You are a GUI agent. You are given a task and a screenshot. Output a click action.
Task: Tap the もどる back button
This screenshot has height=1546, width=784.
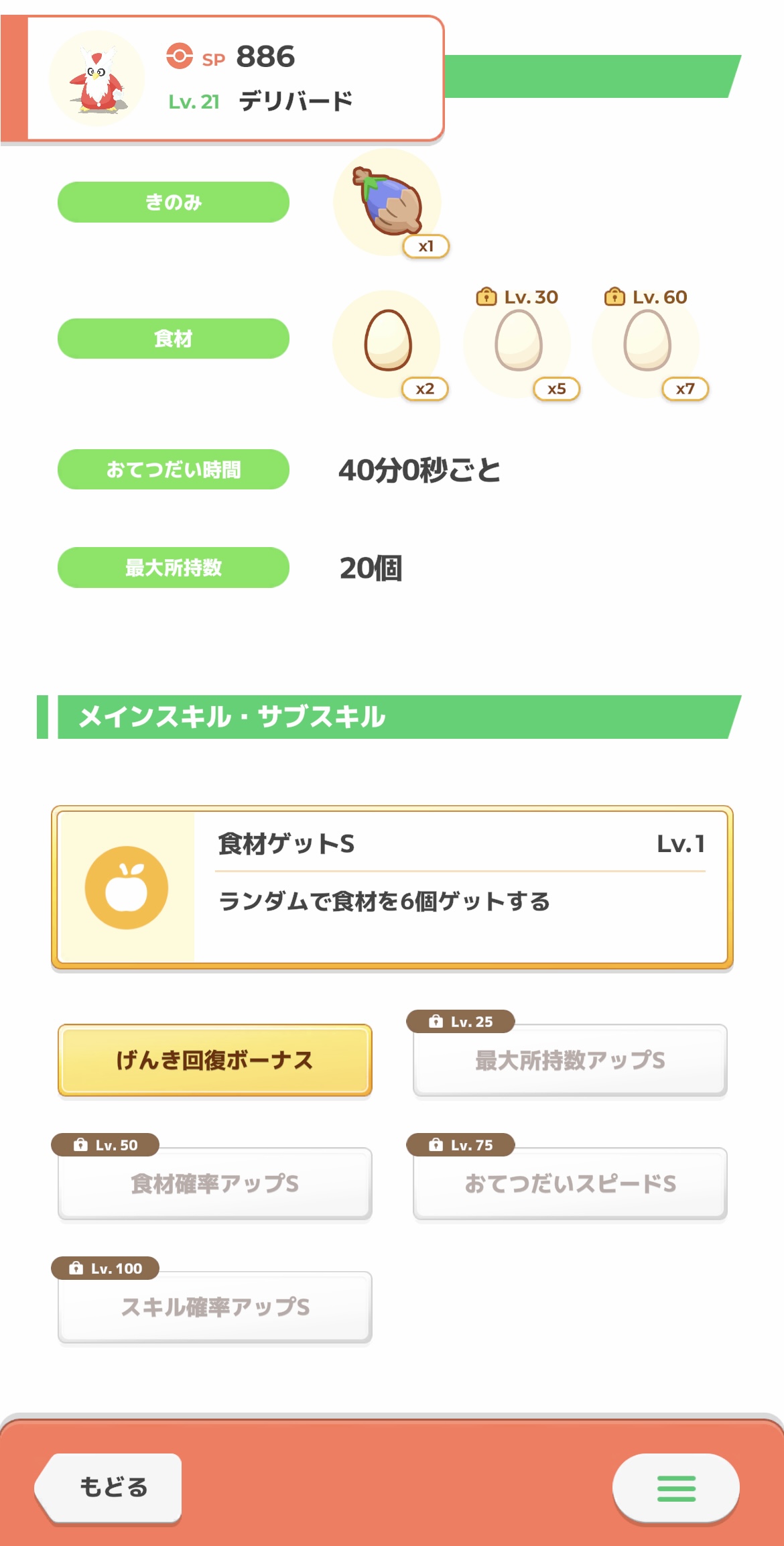(x=109, y=1487)
